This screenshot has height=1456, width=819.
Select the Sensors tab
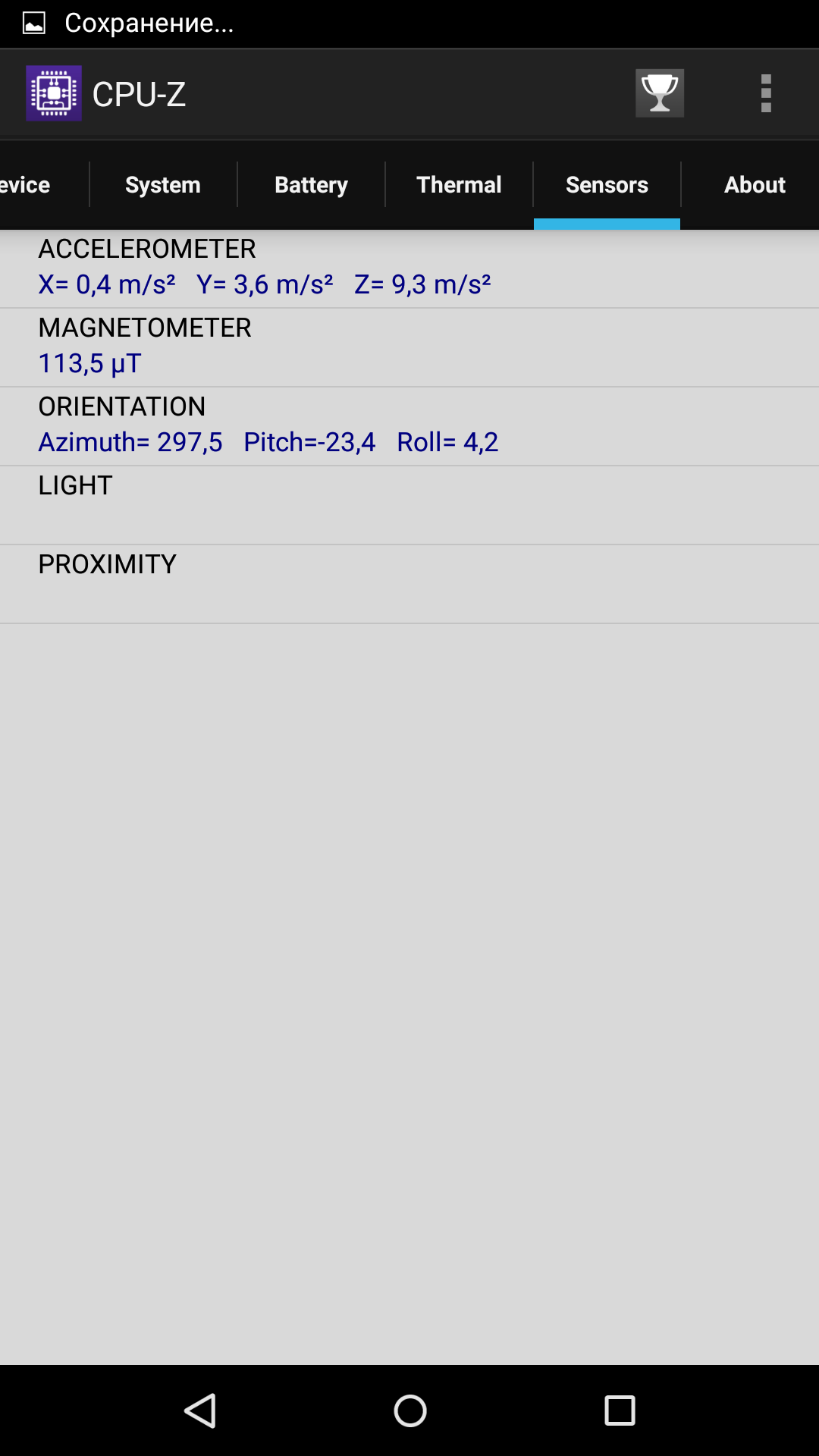pyautogui.click(x=607, y=184)
